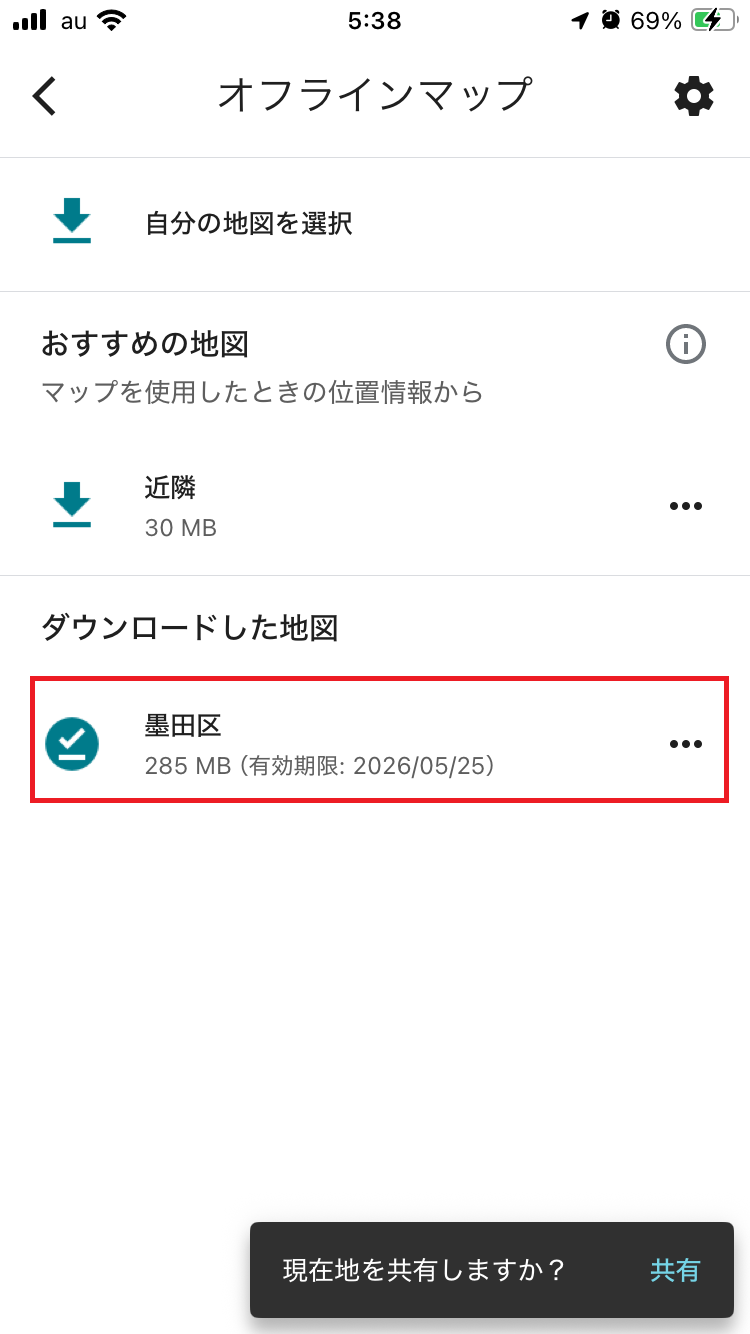Download the 近隣 30 MB map
The height and width of the screenshot is (1334, 750).
[x=72, y=505]
